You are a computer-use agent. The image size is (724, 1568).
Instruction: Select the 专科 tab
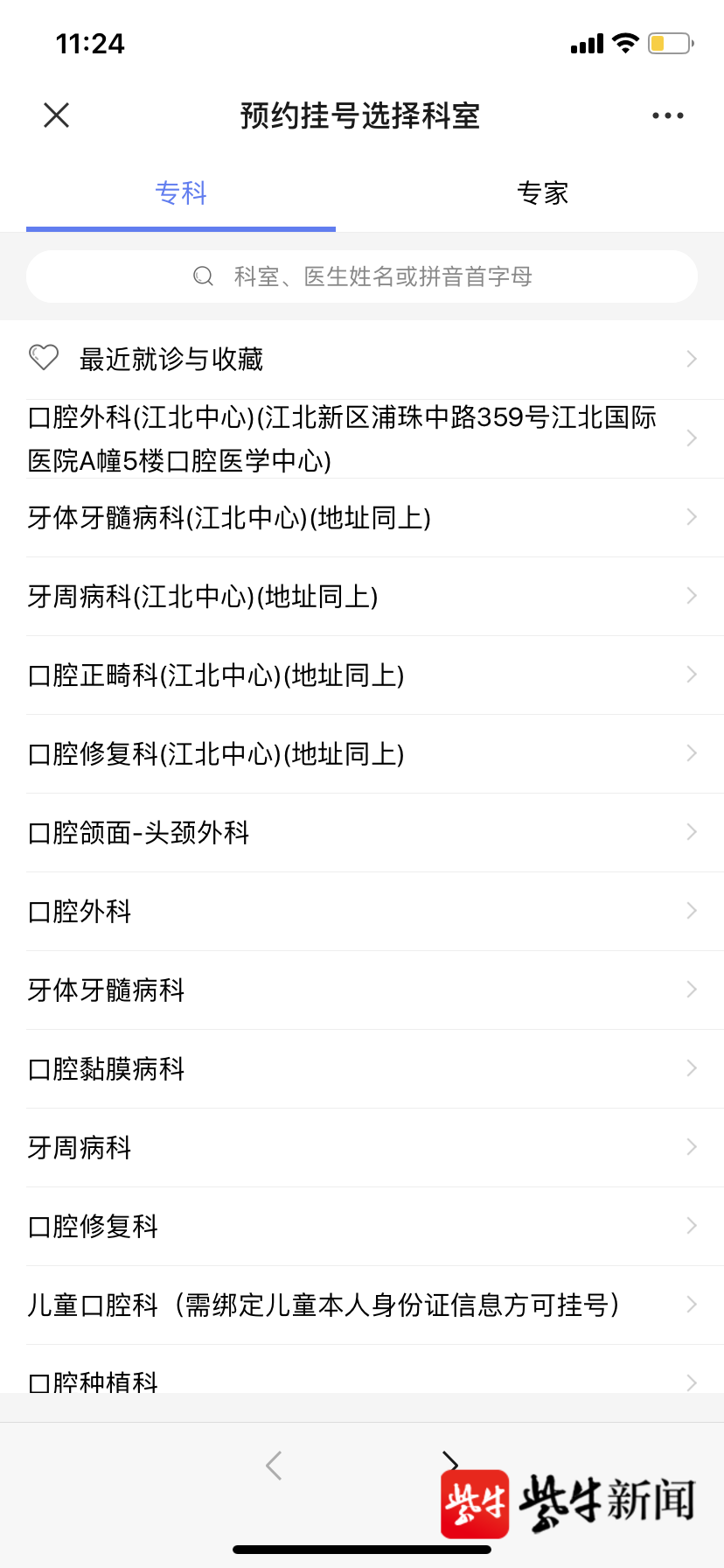coord(181,193)
